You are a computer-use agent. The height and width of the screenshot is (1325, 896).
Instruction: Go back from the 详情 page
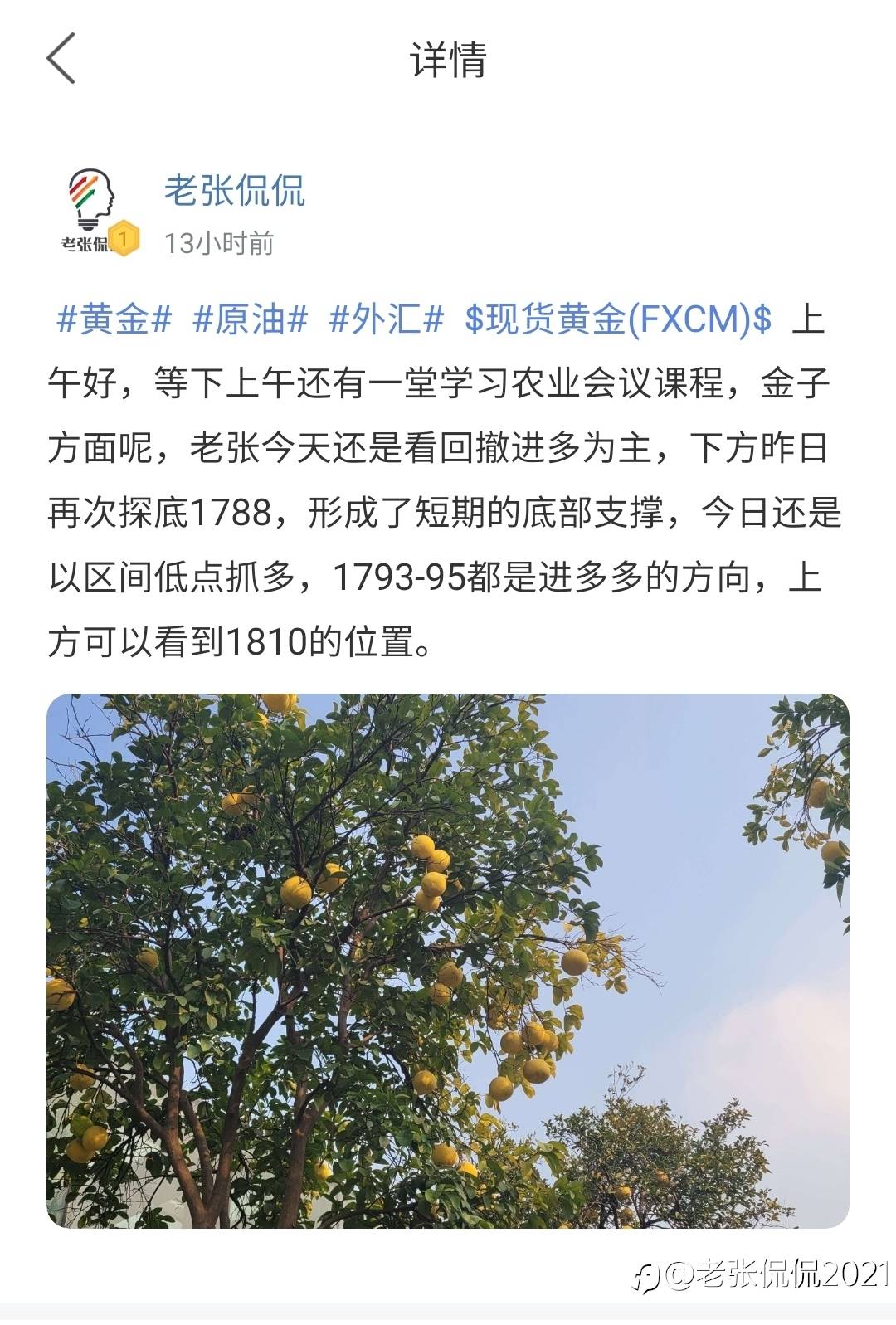61,59
